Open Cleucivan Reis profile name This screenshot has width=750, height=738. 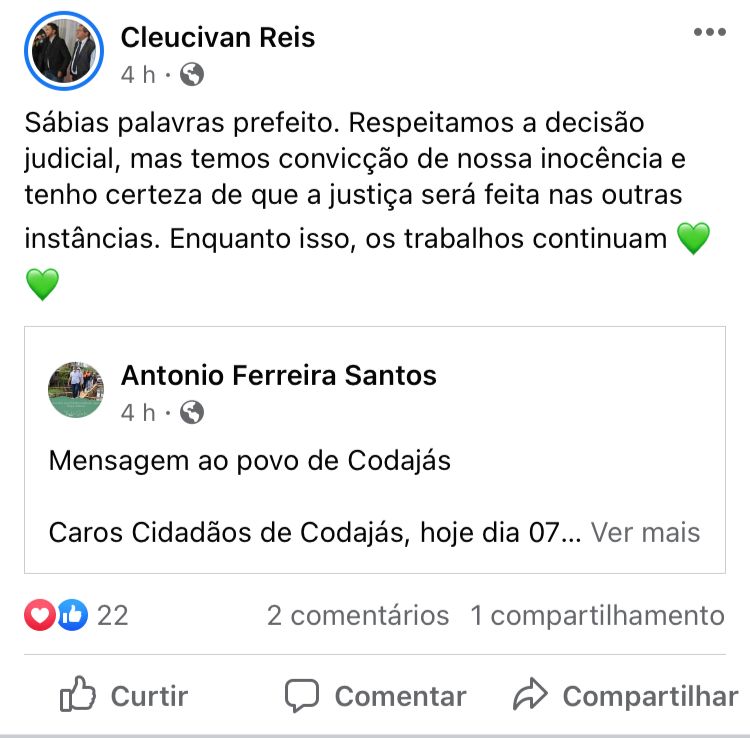(x=217, y=38)
